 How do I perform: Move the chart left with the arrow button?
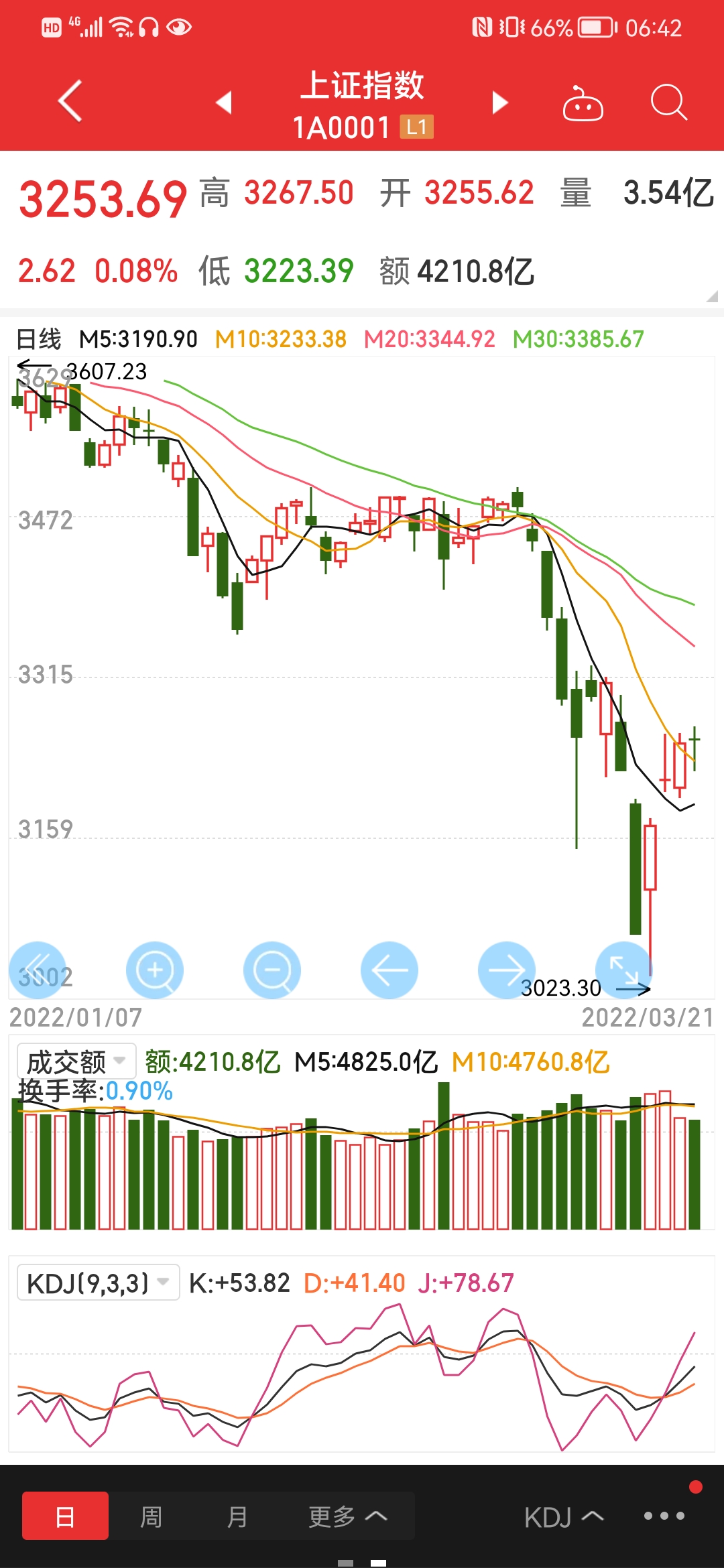(389, 970)
